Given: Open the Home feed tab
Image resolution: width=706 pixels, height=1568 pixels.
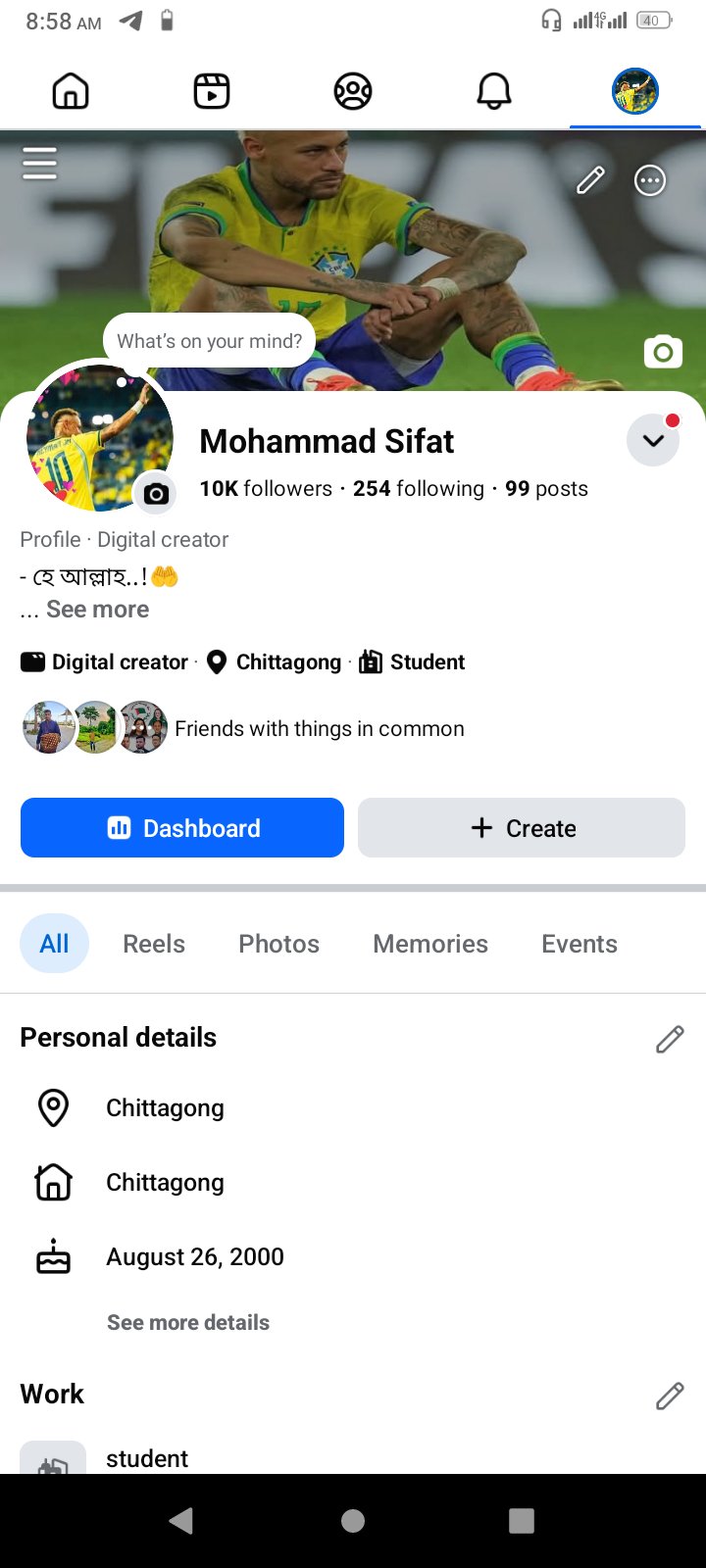Looking at the screenshot, I should tap(71, 91).
